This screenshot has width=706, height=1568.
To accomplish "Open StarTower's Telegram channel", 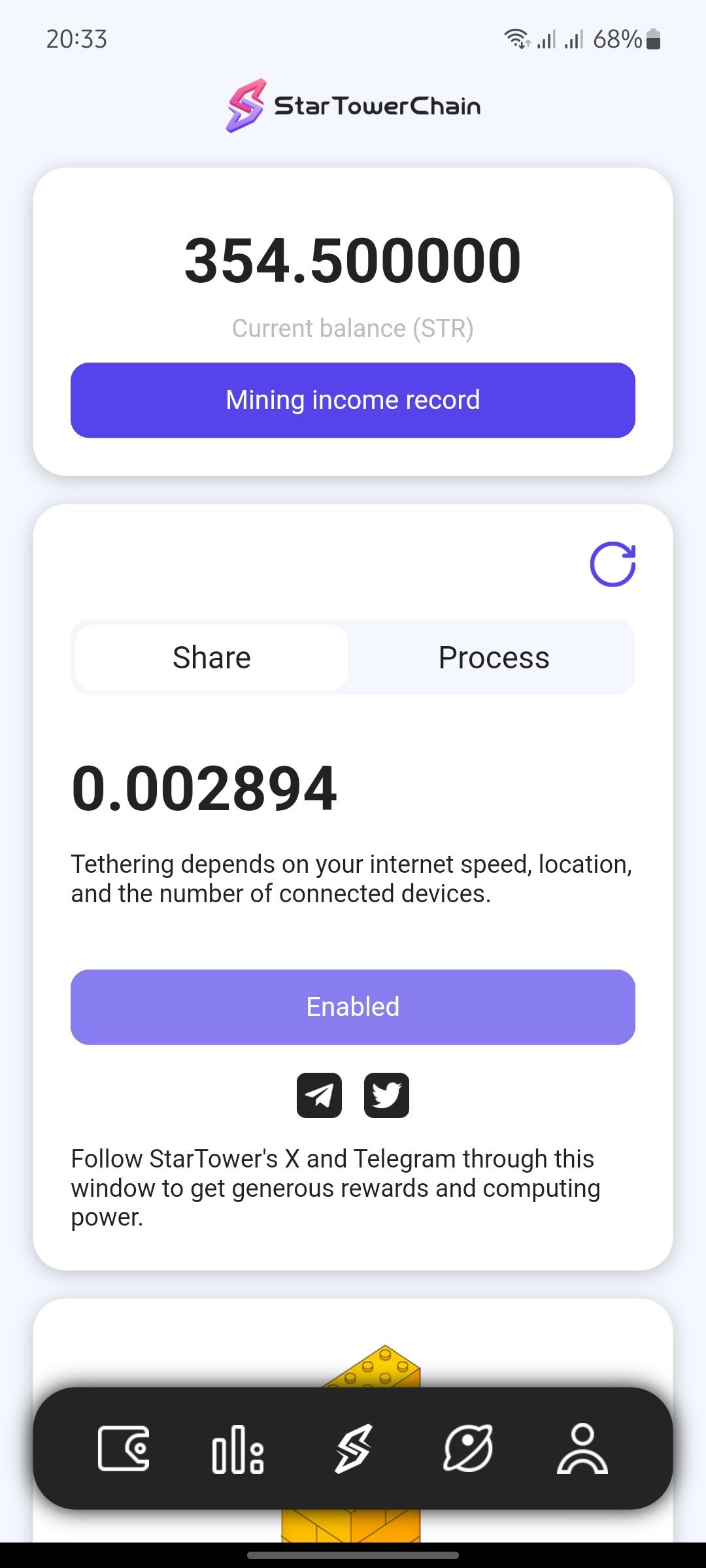I will pos(319,1095).
